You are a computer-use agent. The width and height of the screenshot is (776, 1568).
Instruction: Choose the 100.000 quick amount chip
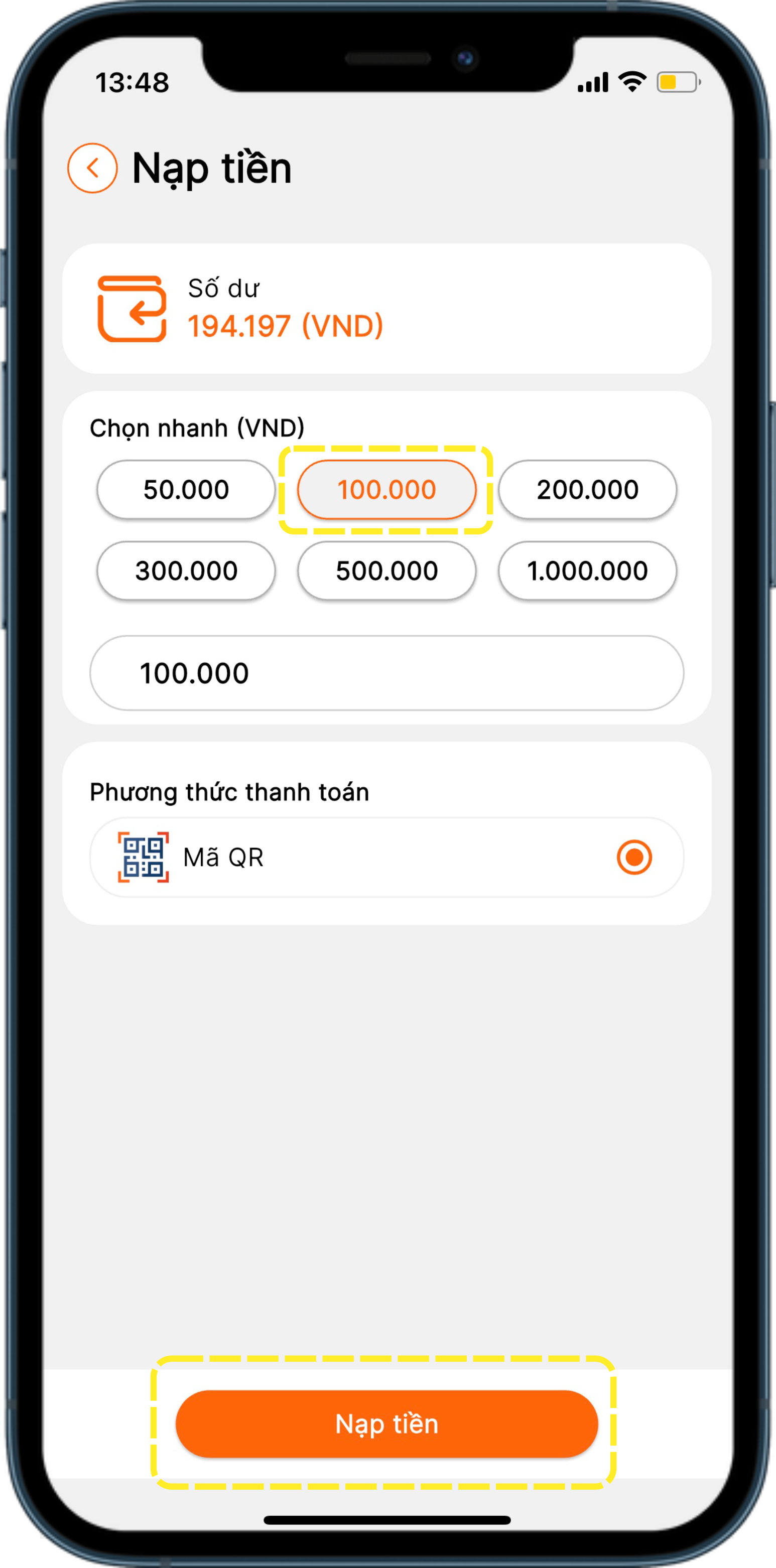[386, 489]
